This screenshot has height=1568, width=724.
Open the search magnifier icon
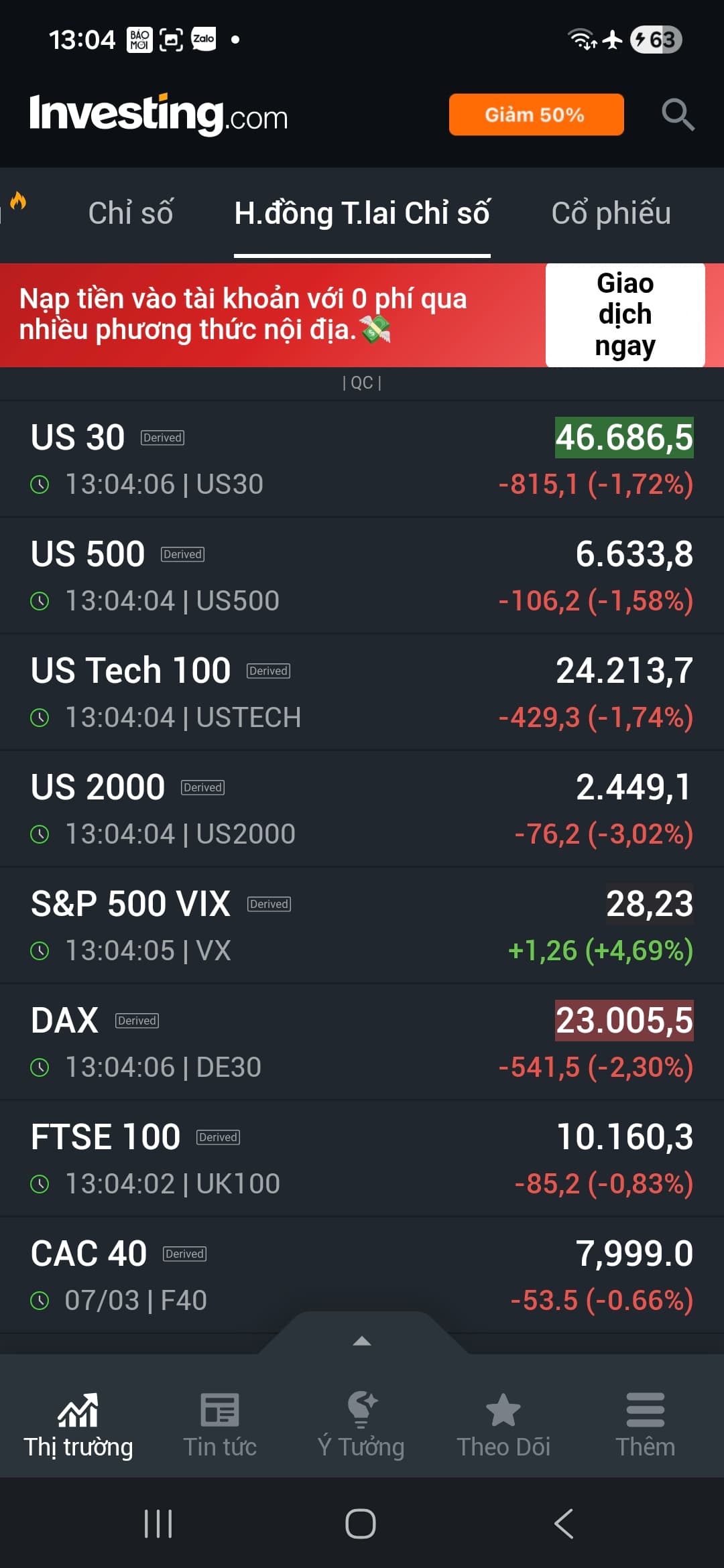point(678,115)
